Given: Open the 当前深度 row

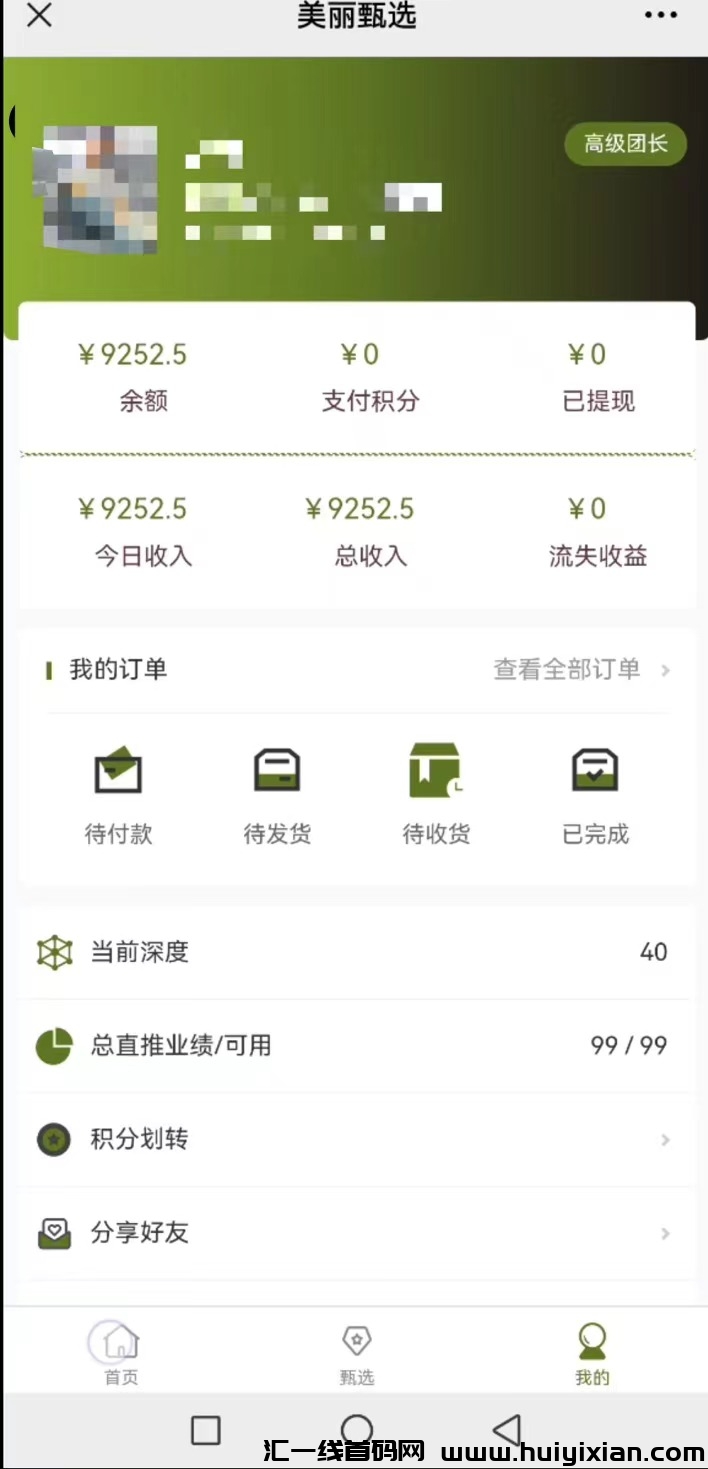Looking at the screenshot, I should (x=354, y=952).
